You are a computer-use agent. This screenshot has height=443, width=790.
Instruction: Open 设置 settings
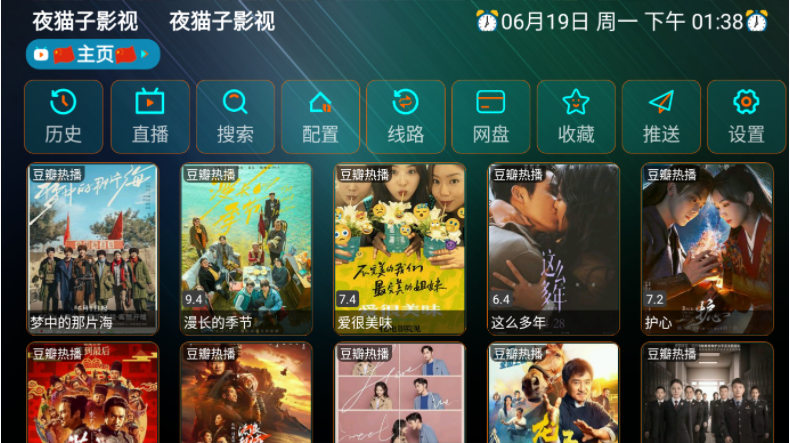[x=746, y=116]
